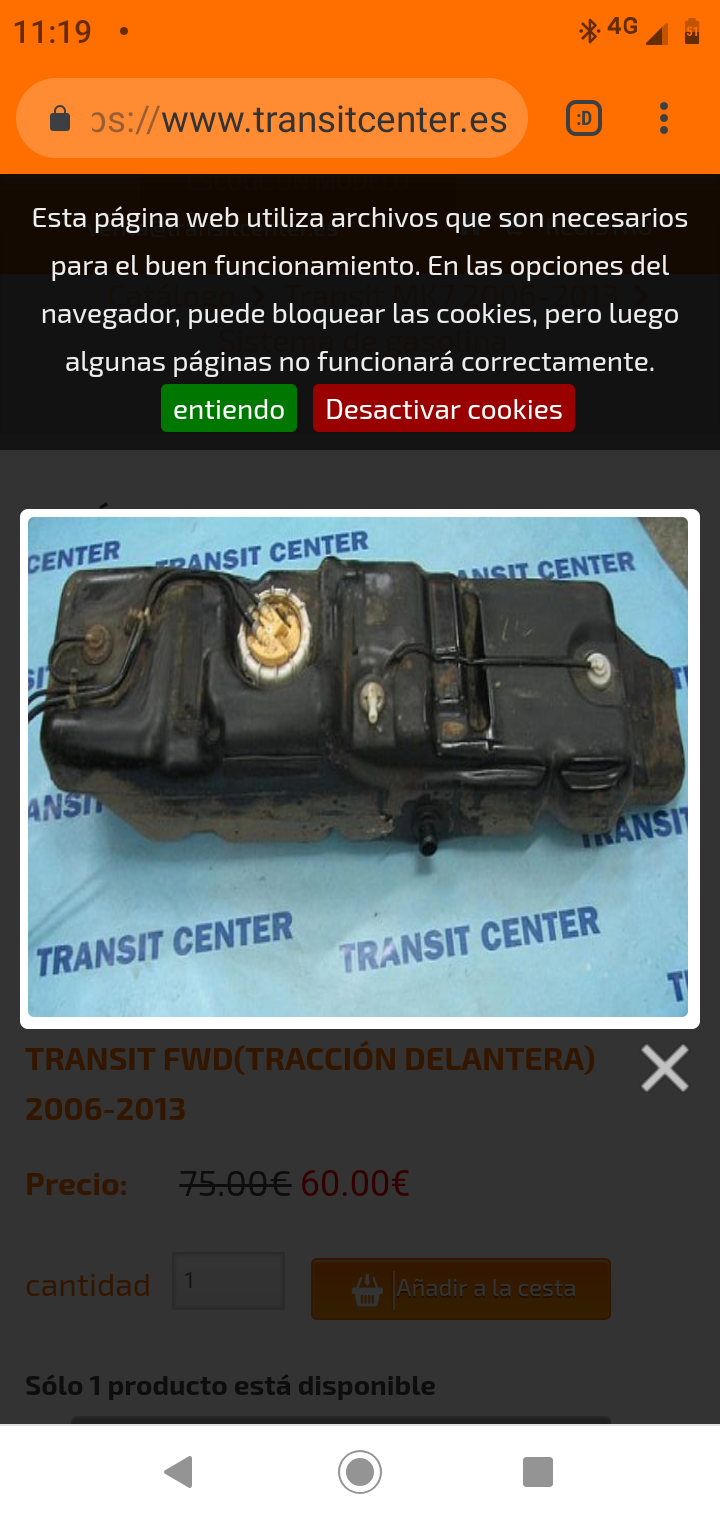Tap the cantidad quantity field
Viewport: 720px width, 1520px height.
pyautogui.click(x=228, y=1281)
